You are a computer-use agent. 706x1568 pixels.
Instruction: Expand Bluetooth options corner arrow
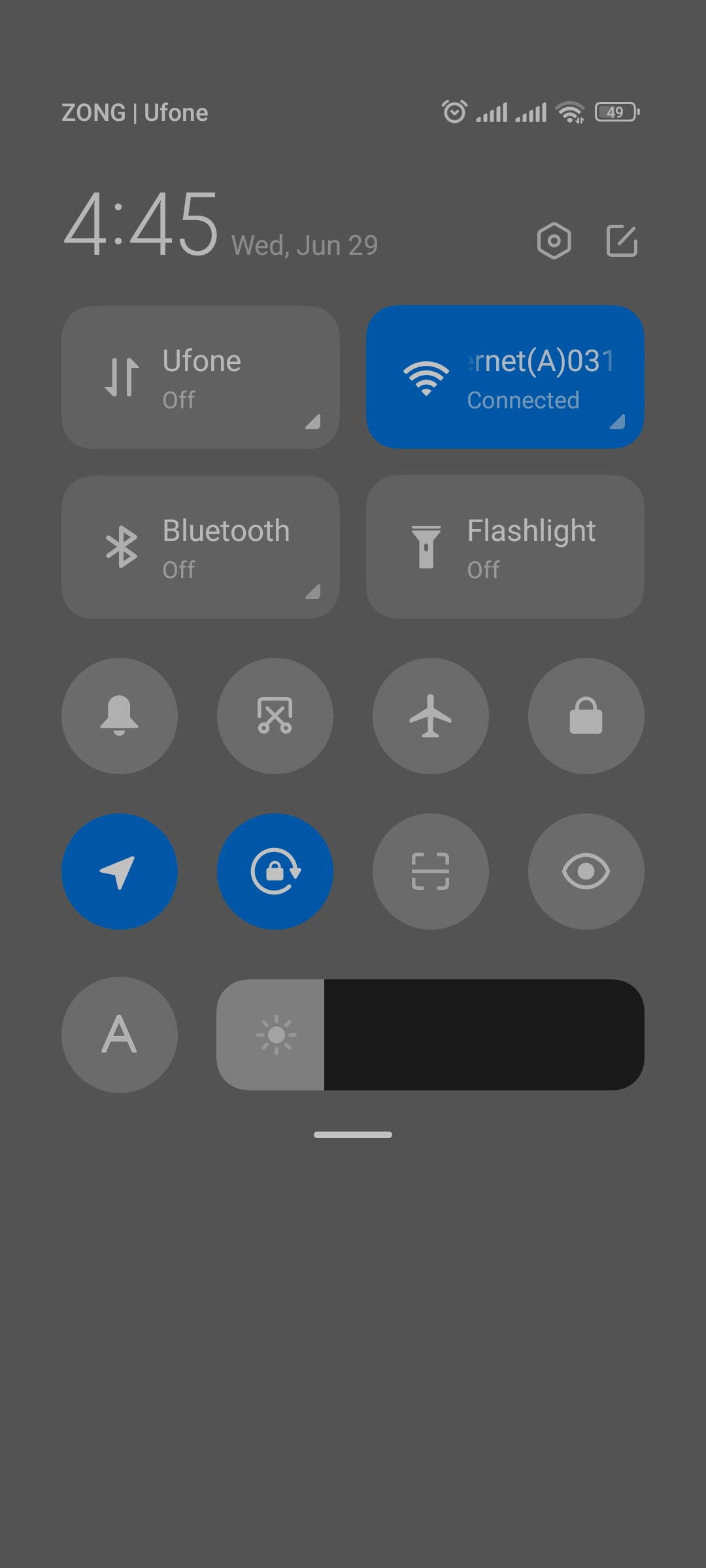313,591
